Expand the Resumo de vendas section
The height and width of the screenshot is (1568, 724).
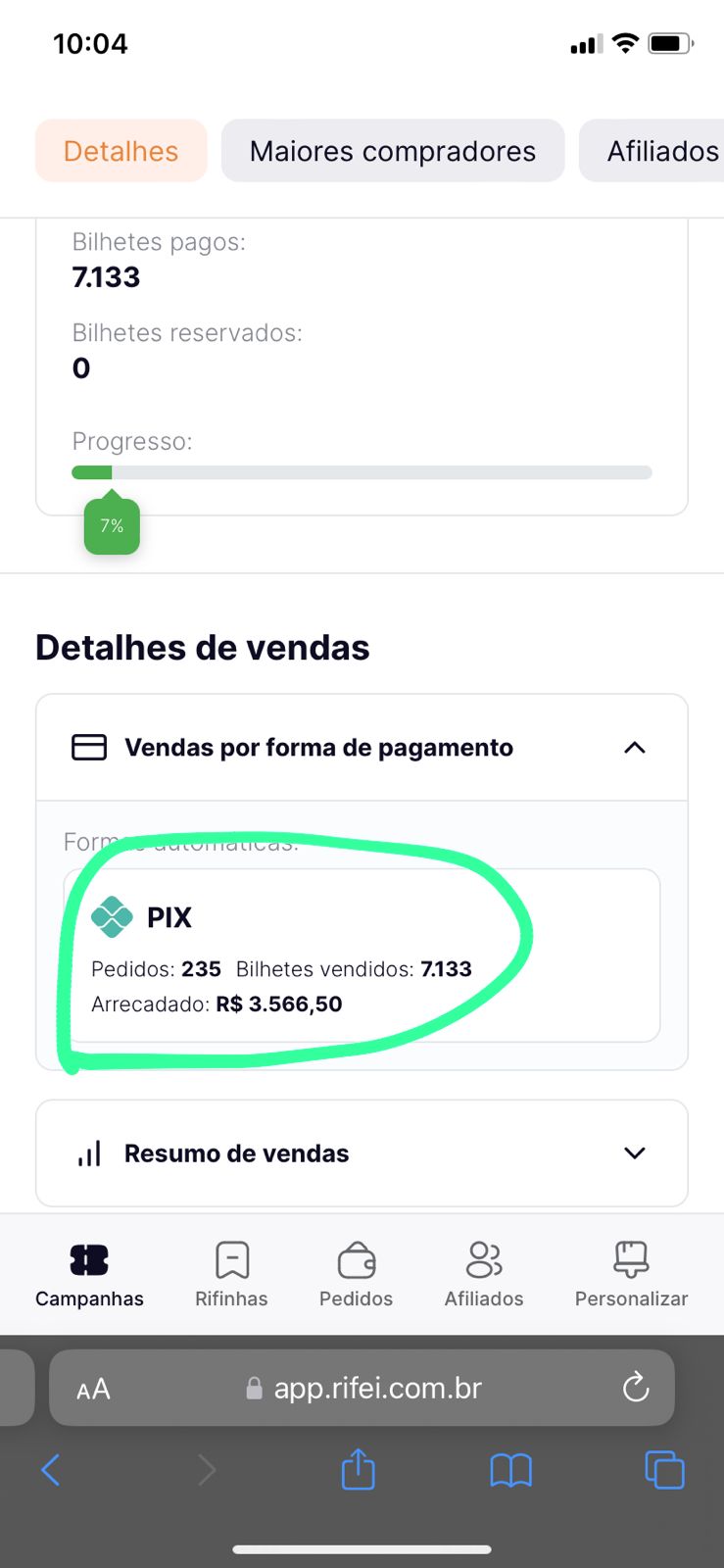click(634, 1153)
